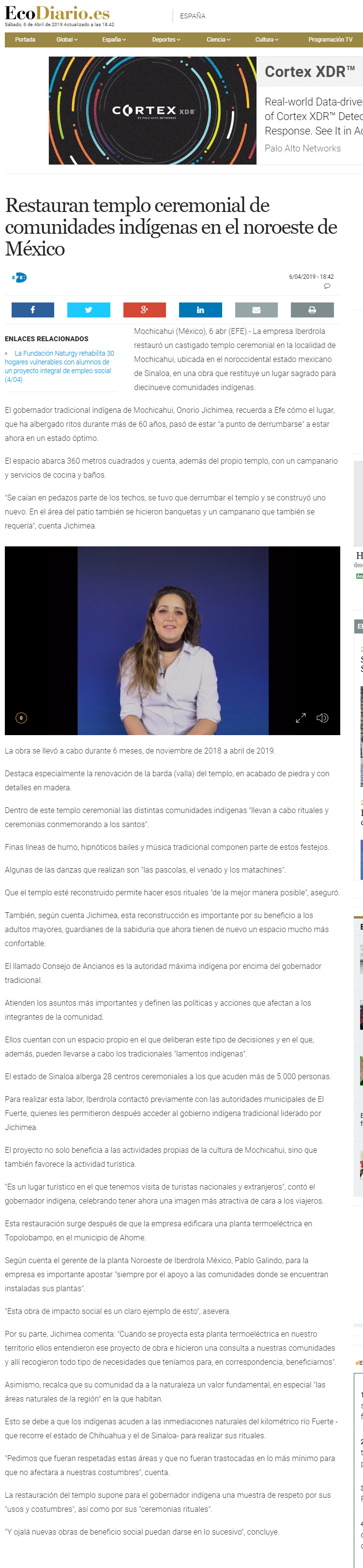The height and width of the screenshot is (1568, 363).
Task: Share article on Facebook
Action: [x=33, y=310]
